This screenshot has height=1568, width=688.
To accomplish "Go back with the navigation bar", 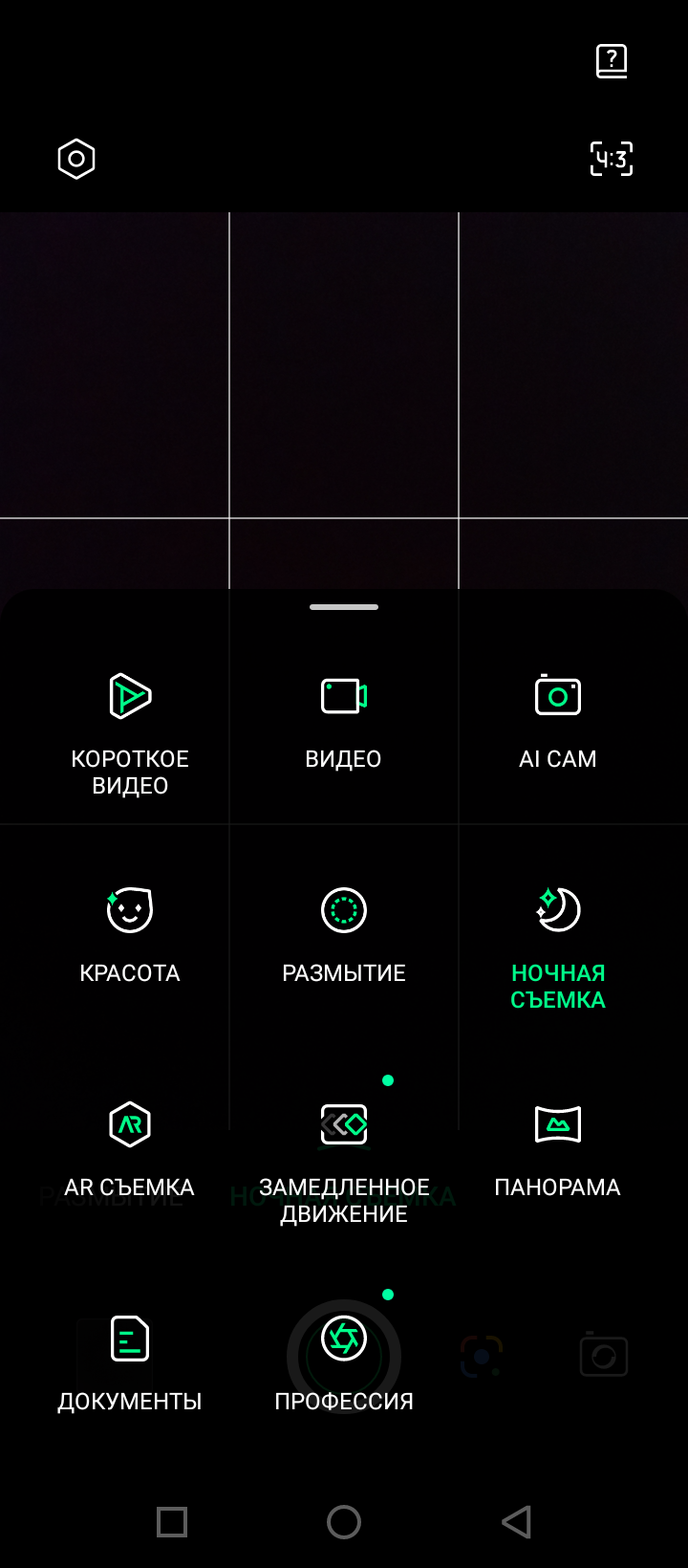I will pos(516,1522).
